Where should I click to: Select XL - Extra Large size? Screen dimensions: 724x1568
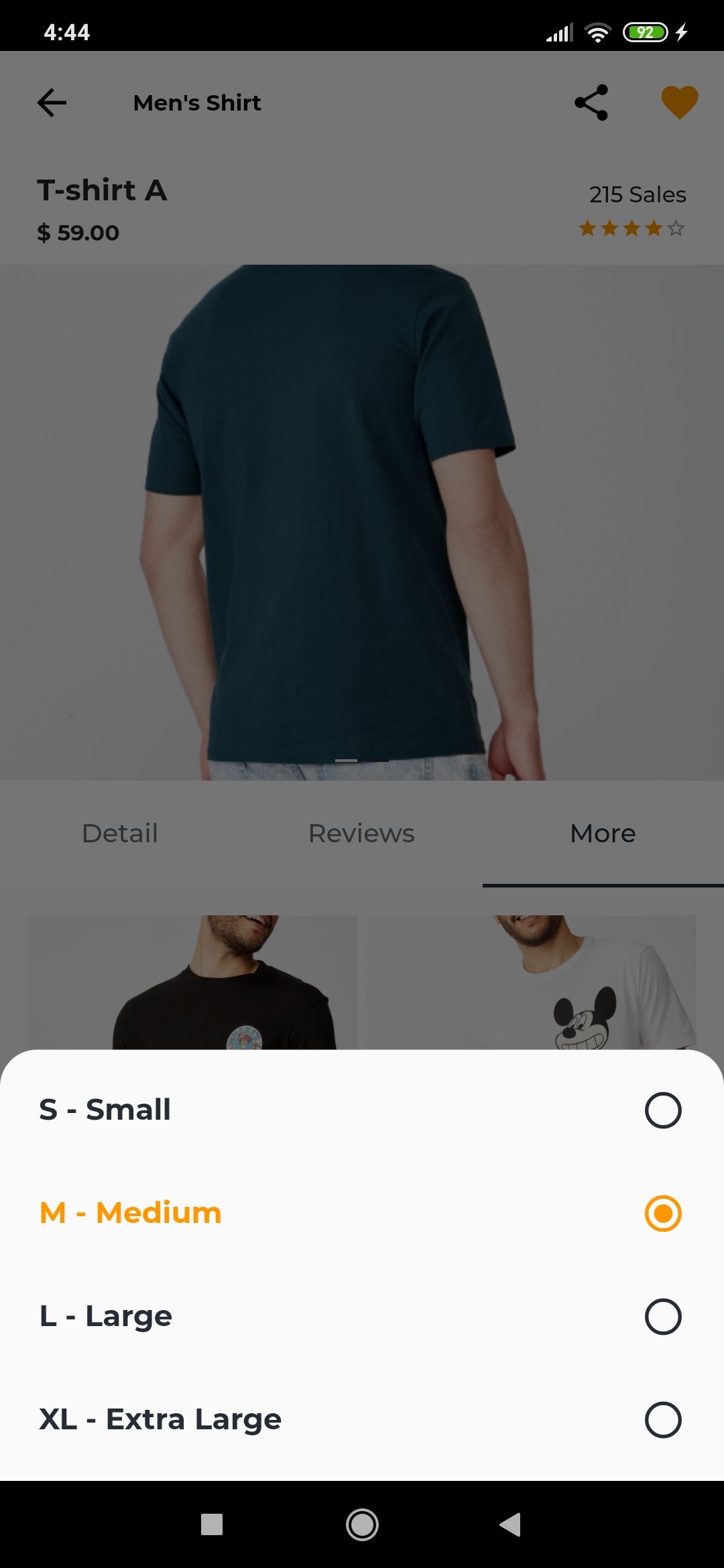361,1419
